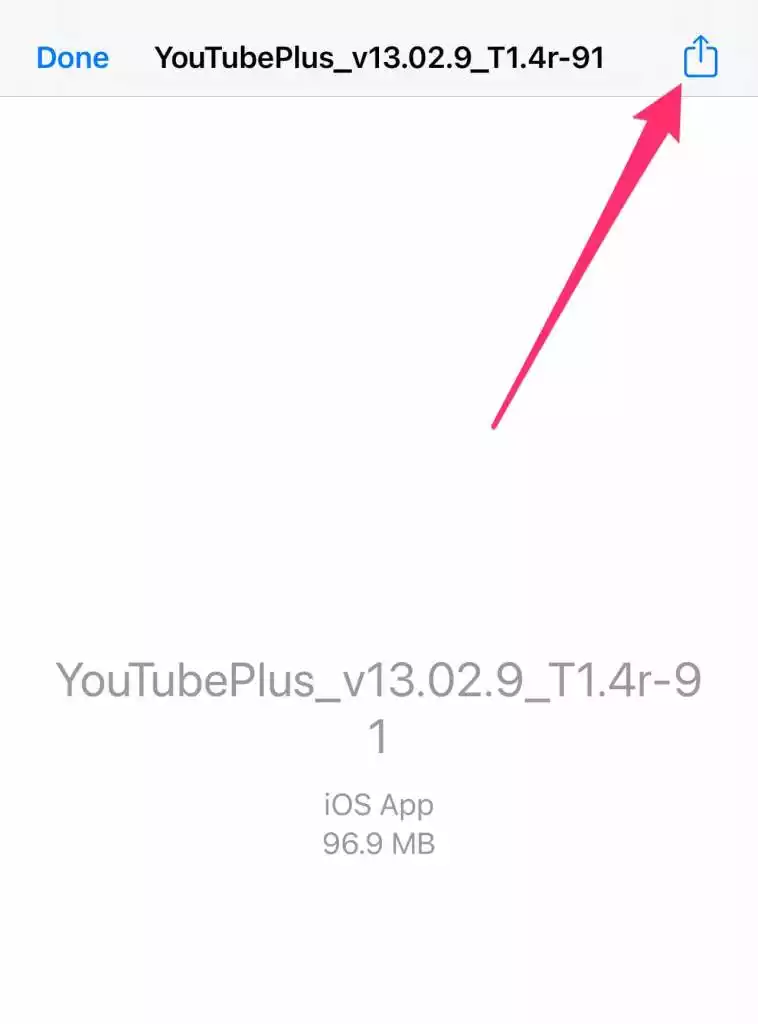Tap Done to close the file preview
The image size is (758, 1024).
click(x=72, y=58)
